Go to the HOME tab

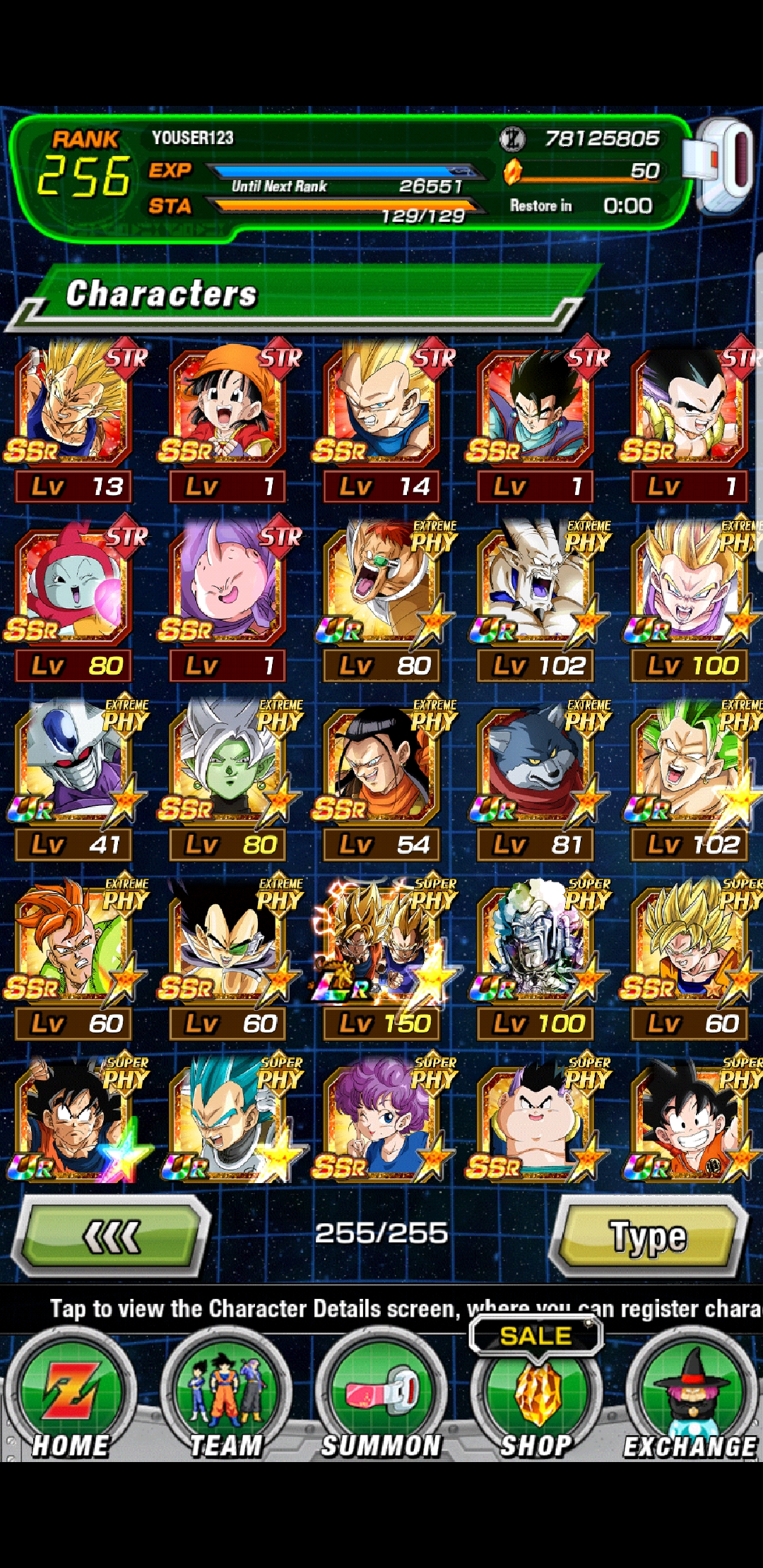(71, 1395)
